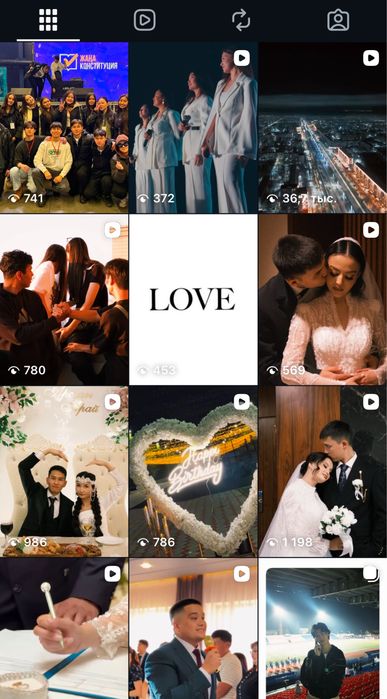This screenshot has width=387, height=699.
Task: Play the reel of the man holding a microphone
Action: (193, 629)
